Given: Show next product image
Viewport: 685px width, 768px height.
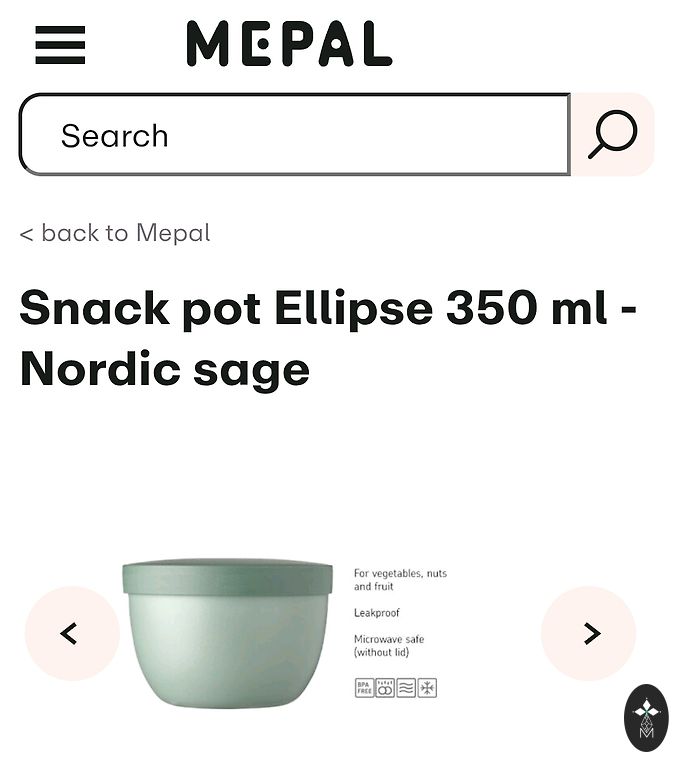Looking at the screenshot, I should pos(589,633).
